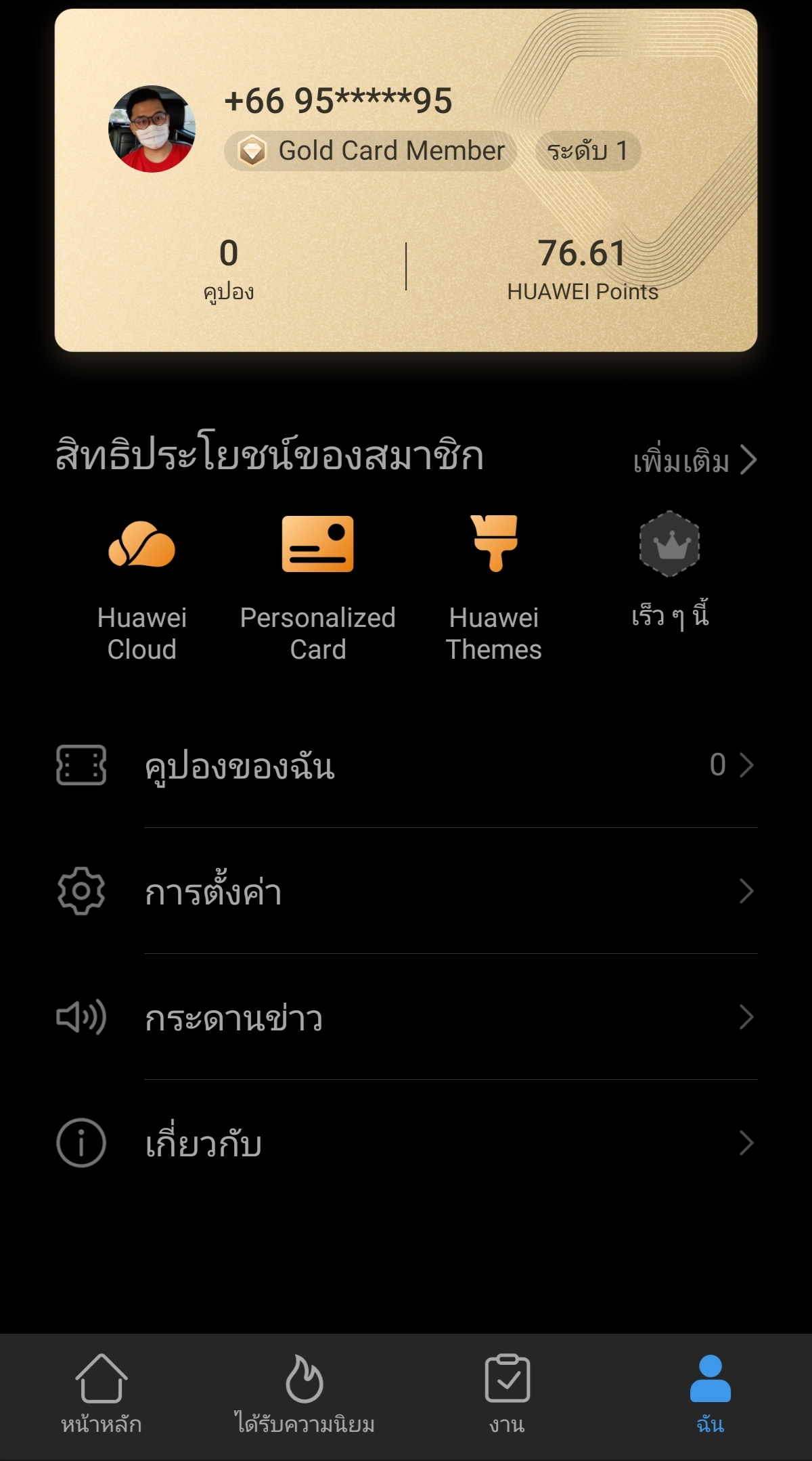Tap the ระดับ 1 level chip
The height and width of the screenshot is (1461, 812).
click(587, 150)
